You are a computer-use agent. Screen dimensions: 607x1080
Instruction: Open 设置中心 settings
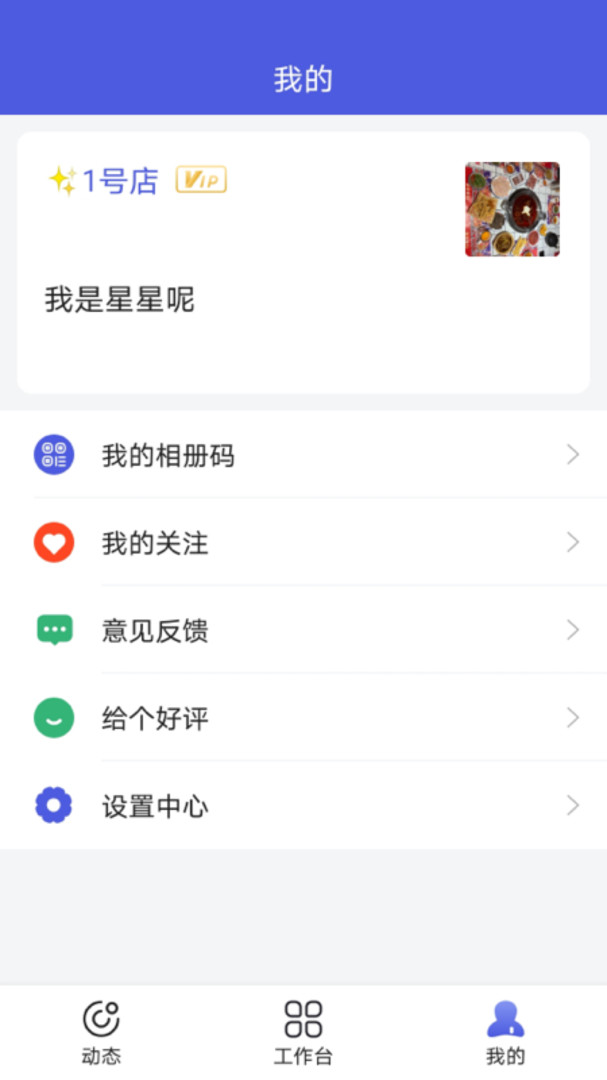click(x=303, y=804)
